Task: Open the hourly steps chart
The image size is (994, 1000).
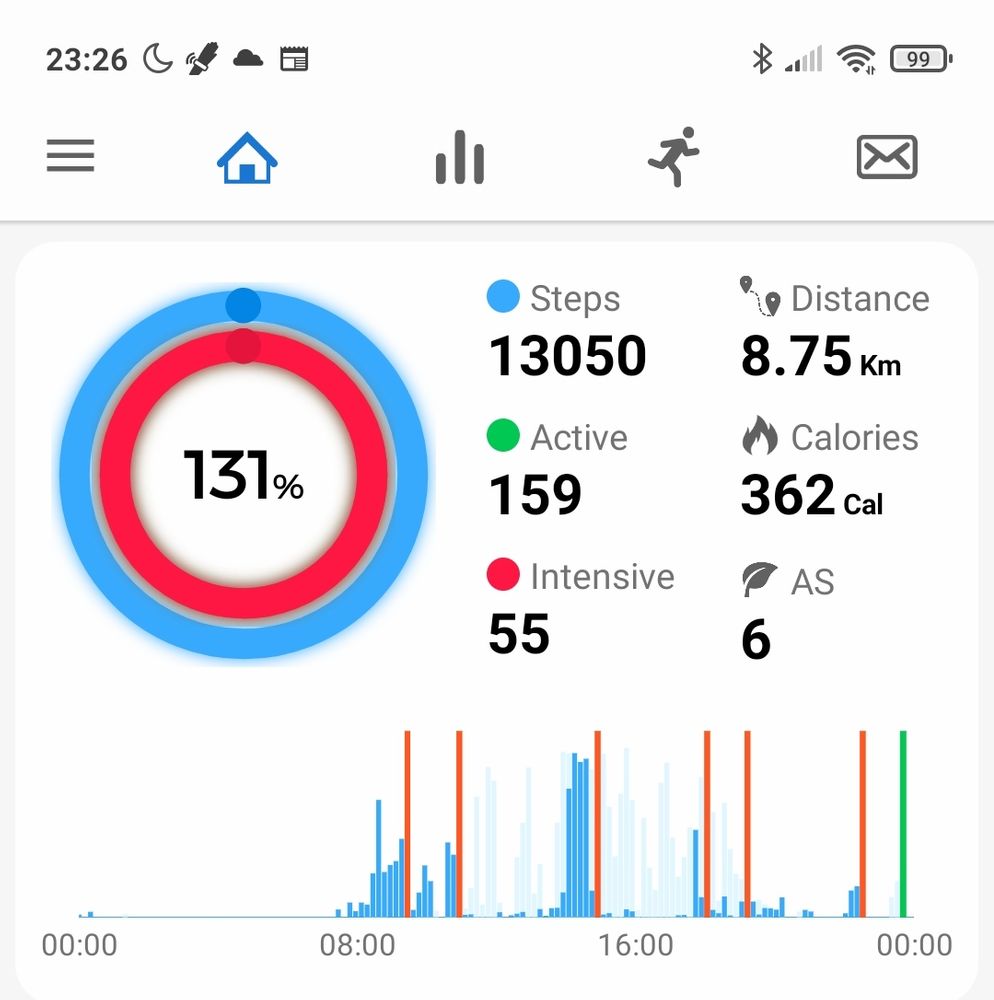Action: pyautogui.click(x=496, y=842)
